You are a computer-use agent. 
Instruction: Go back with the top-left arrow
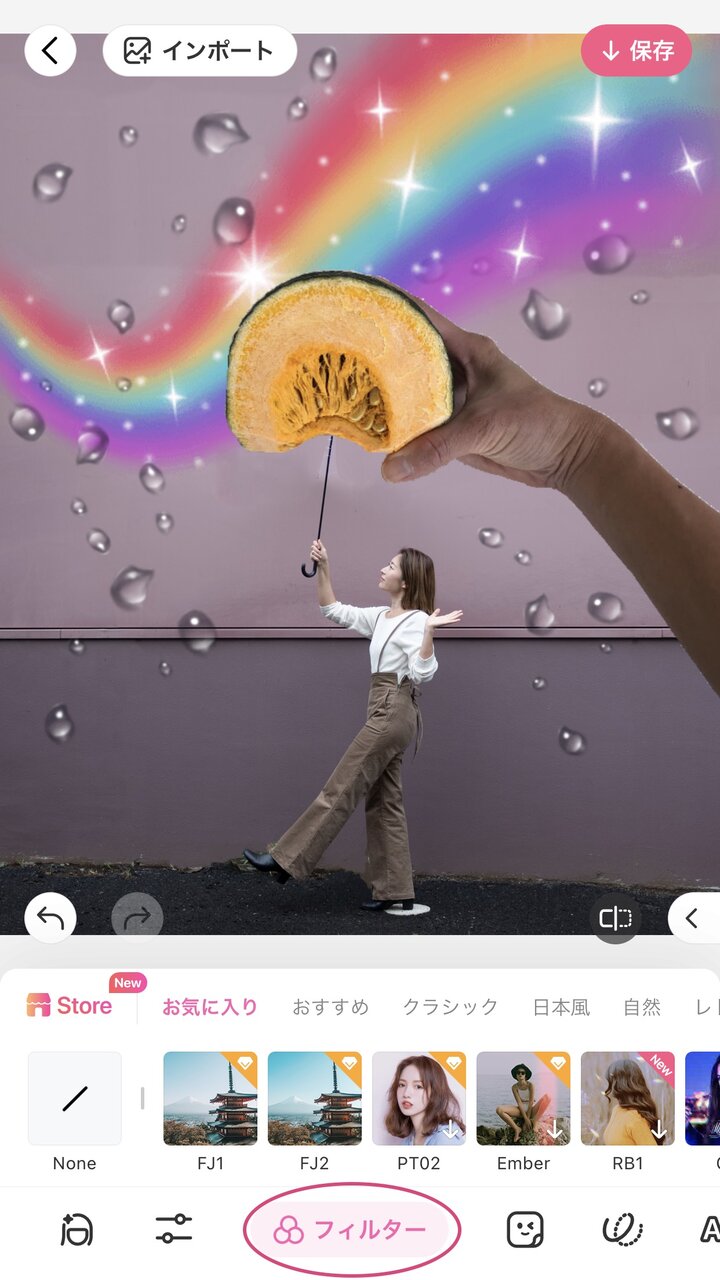coord(50,51)
